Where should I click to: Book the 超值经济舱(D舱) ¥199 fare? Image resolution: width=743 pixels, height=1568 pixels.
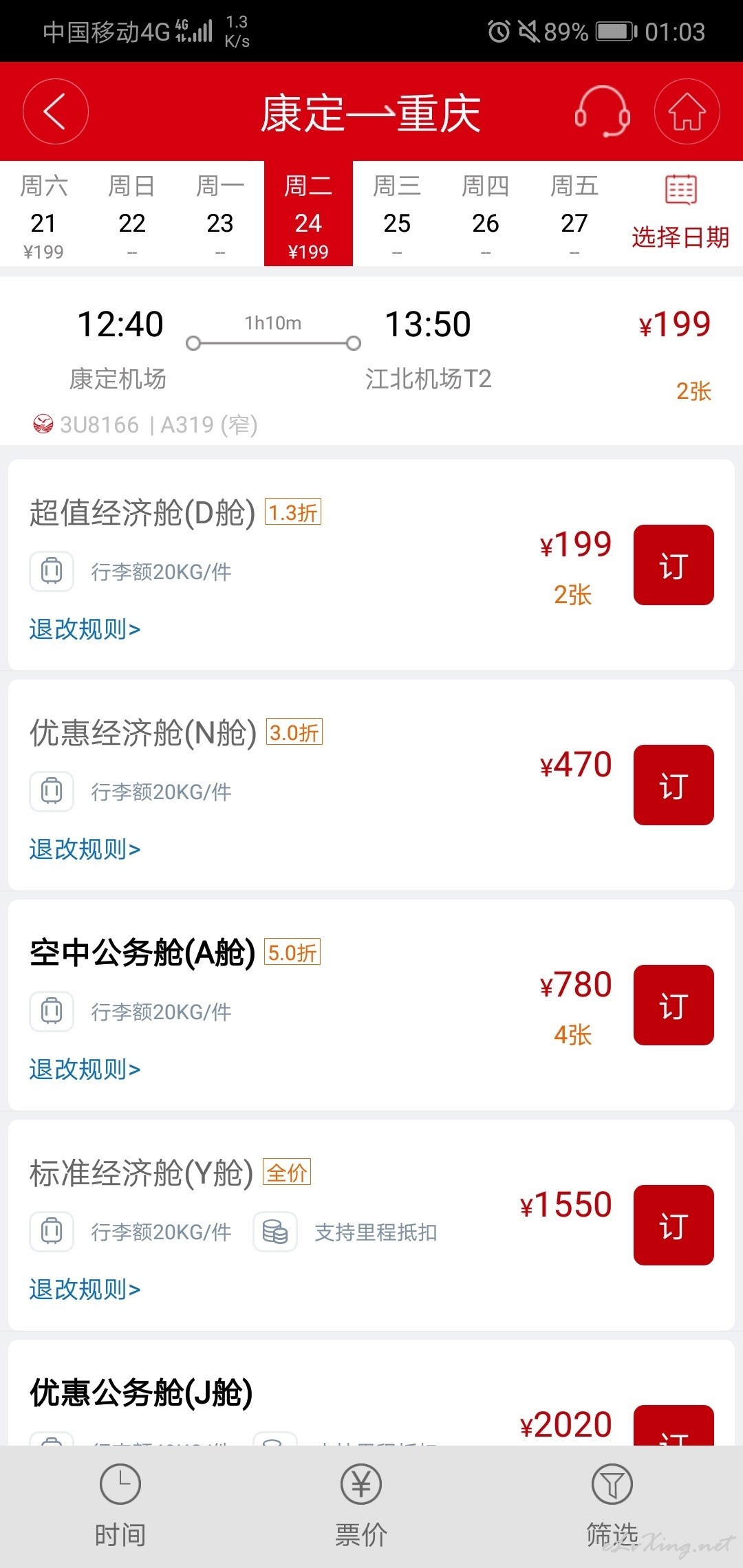click(674, 565)
